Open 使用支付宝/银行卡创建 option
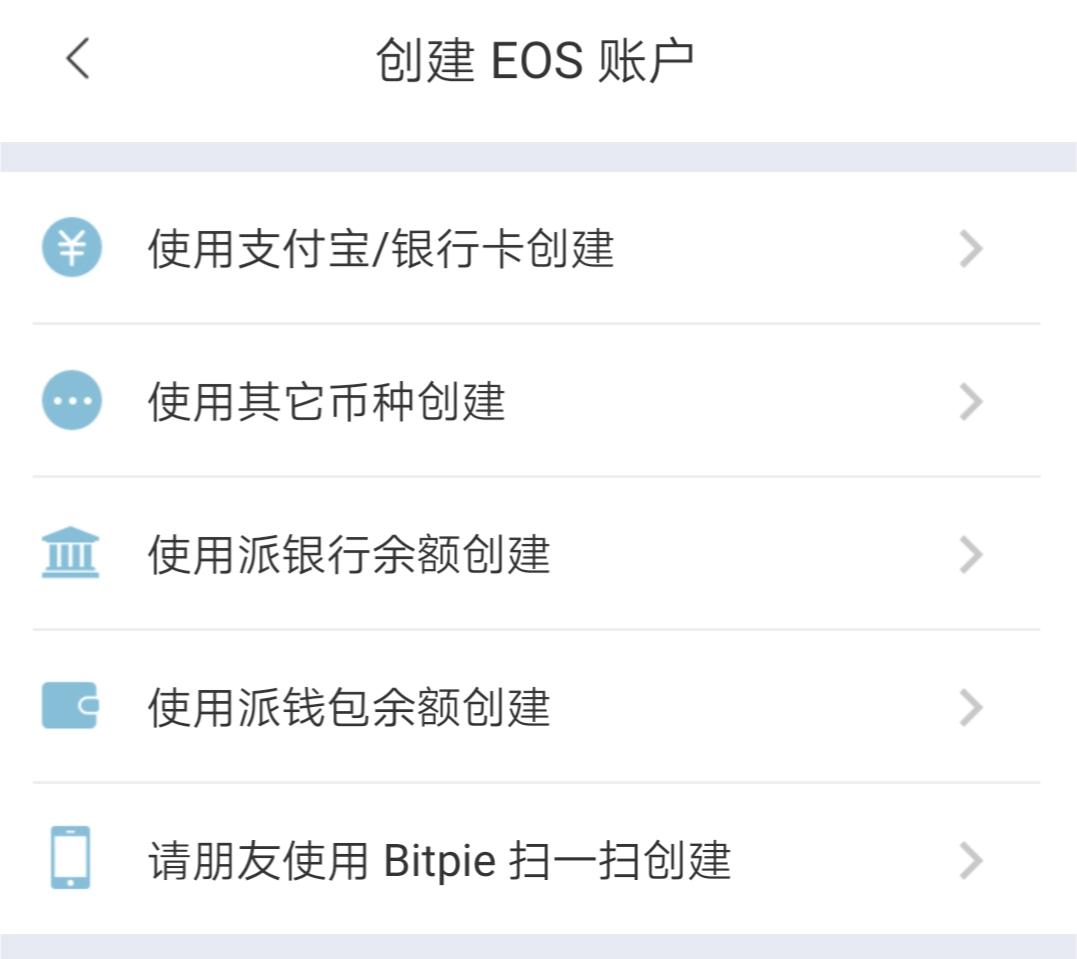 point(380,248)
